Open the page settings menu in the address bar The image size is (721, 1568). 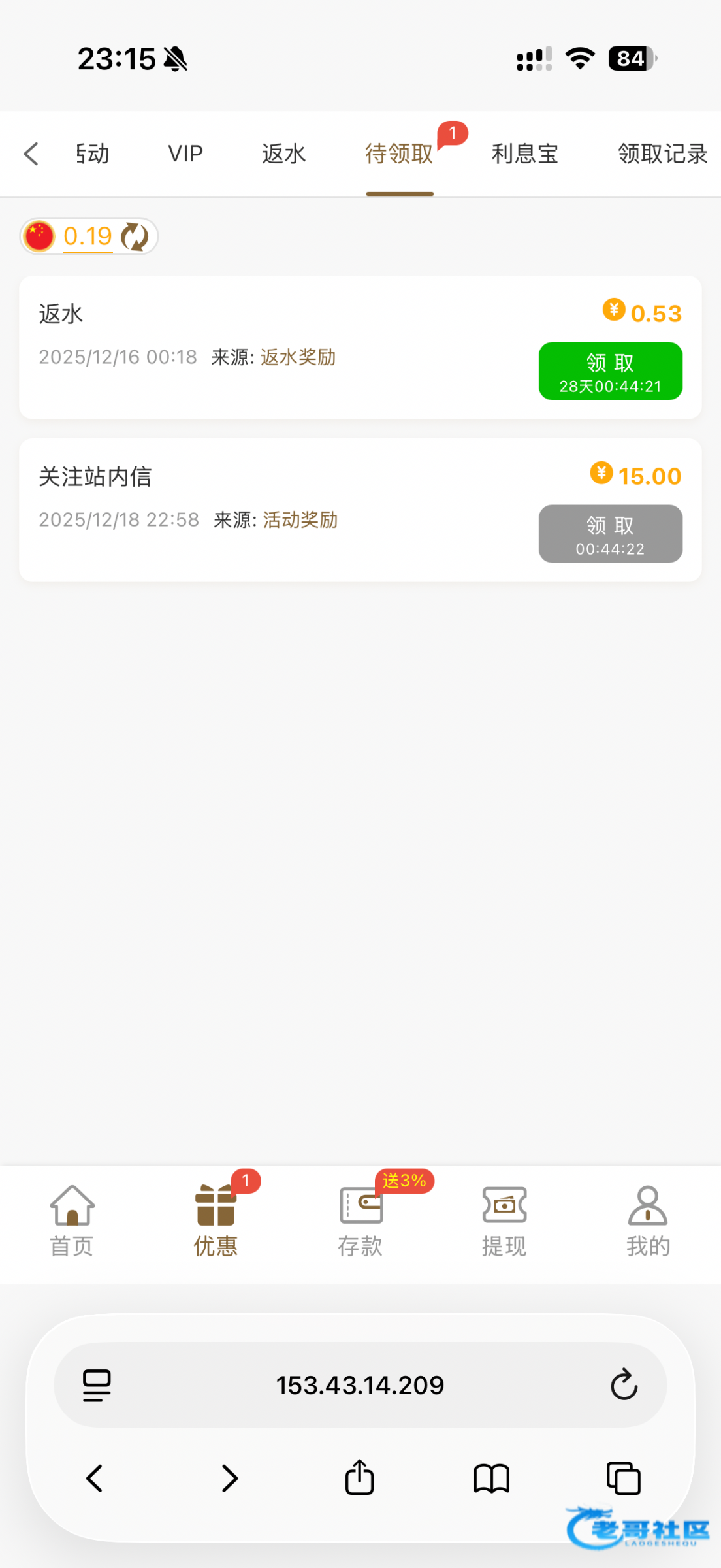[97, 1385]
